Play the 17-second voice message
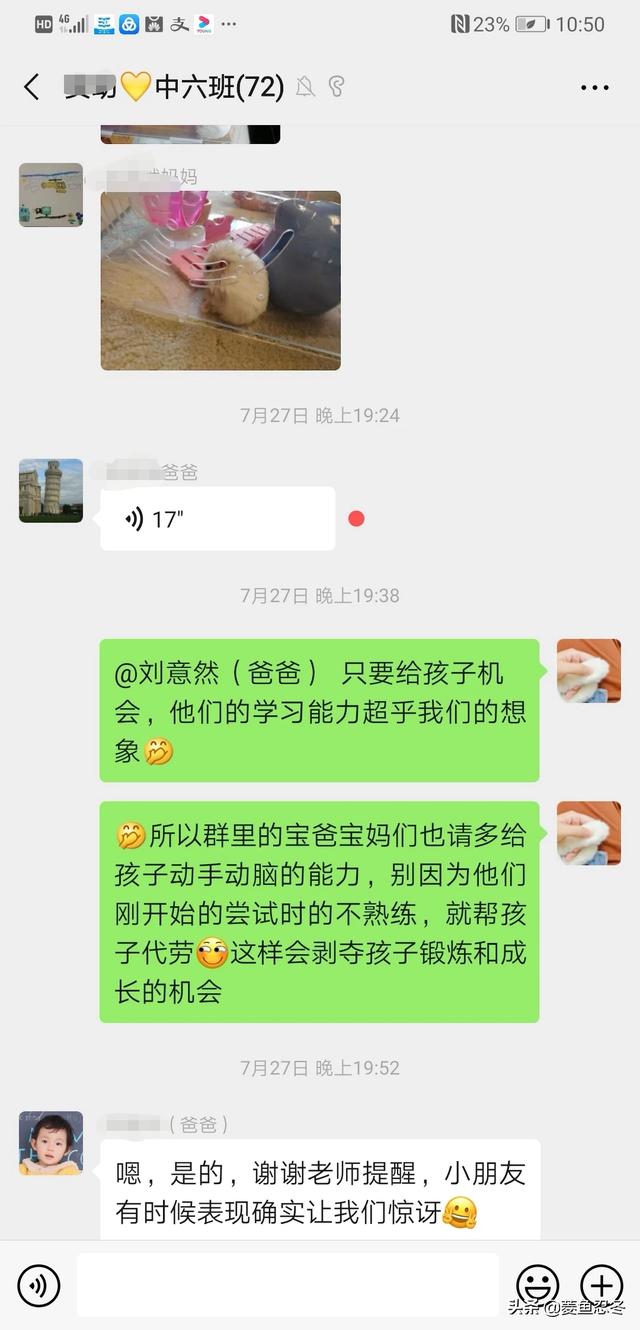The height and width of the screenshot is (1330, 640). click(217, 518)
